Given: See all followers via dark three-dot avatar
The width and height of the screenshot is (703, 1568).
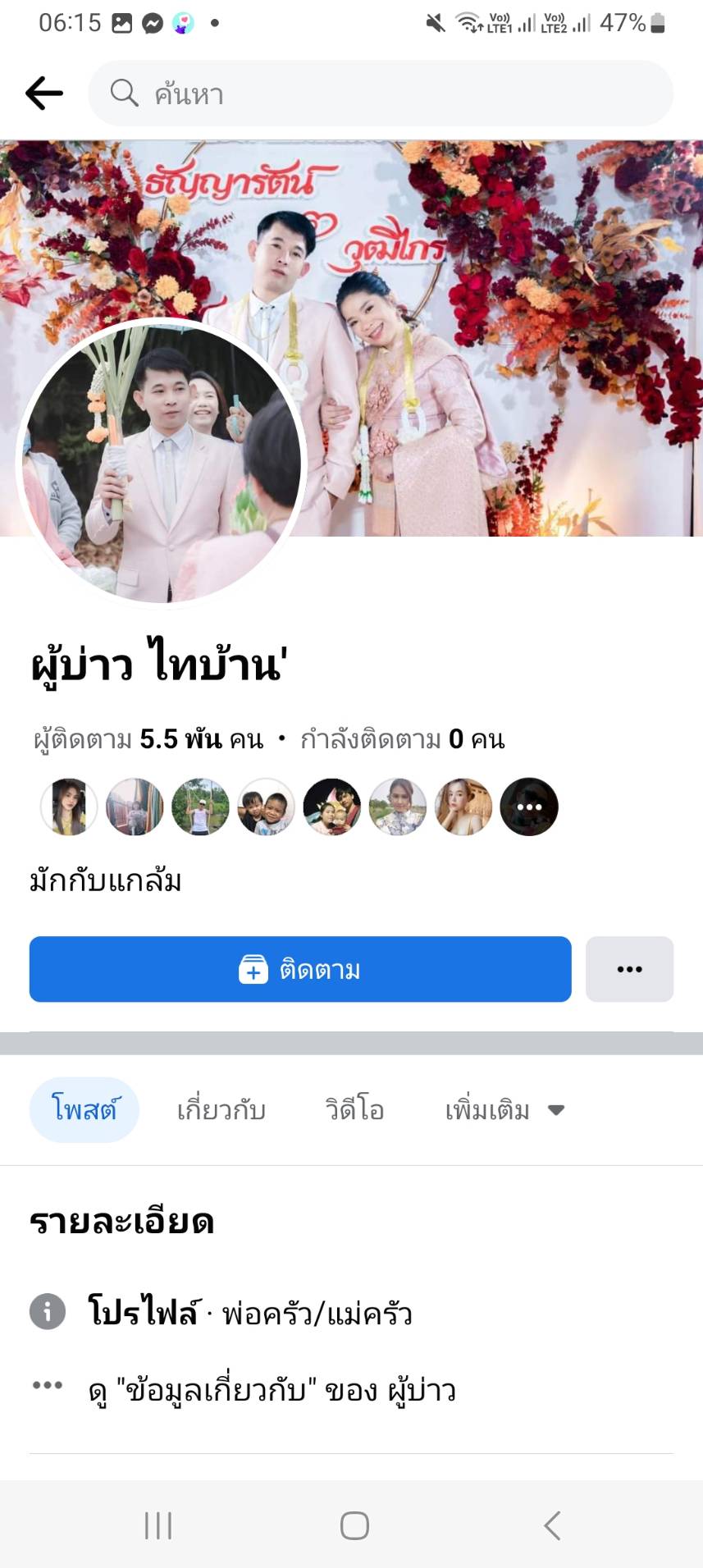Looking at the screenshot, I should tap(529, 807).
